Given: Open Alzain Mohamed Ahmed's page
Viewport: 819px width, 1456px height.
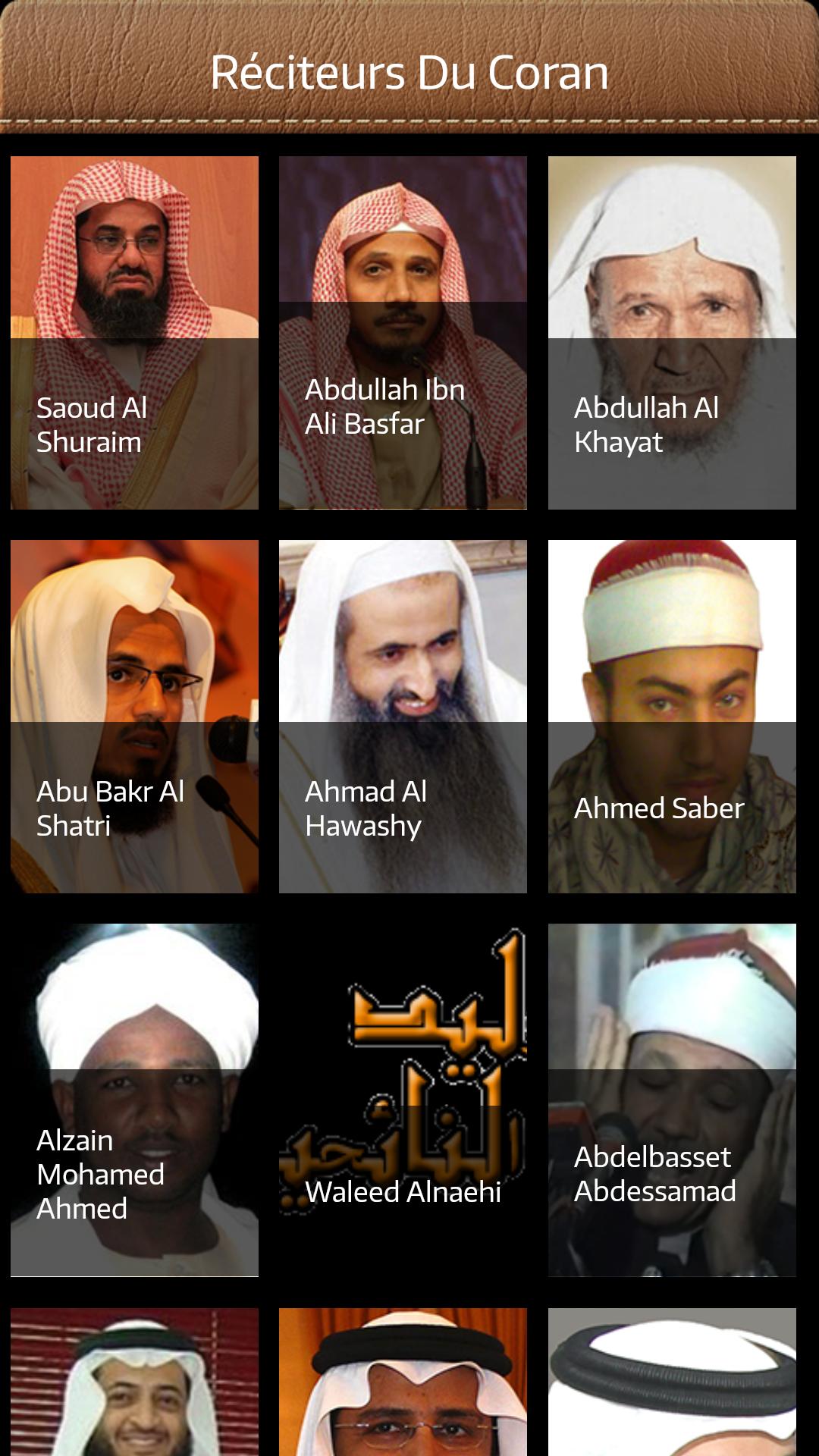Looking at the screenshot, I should tap(134, 1100).
